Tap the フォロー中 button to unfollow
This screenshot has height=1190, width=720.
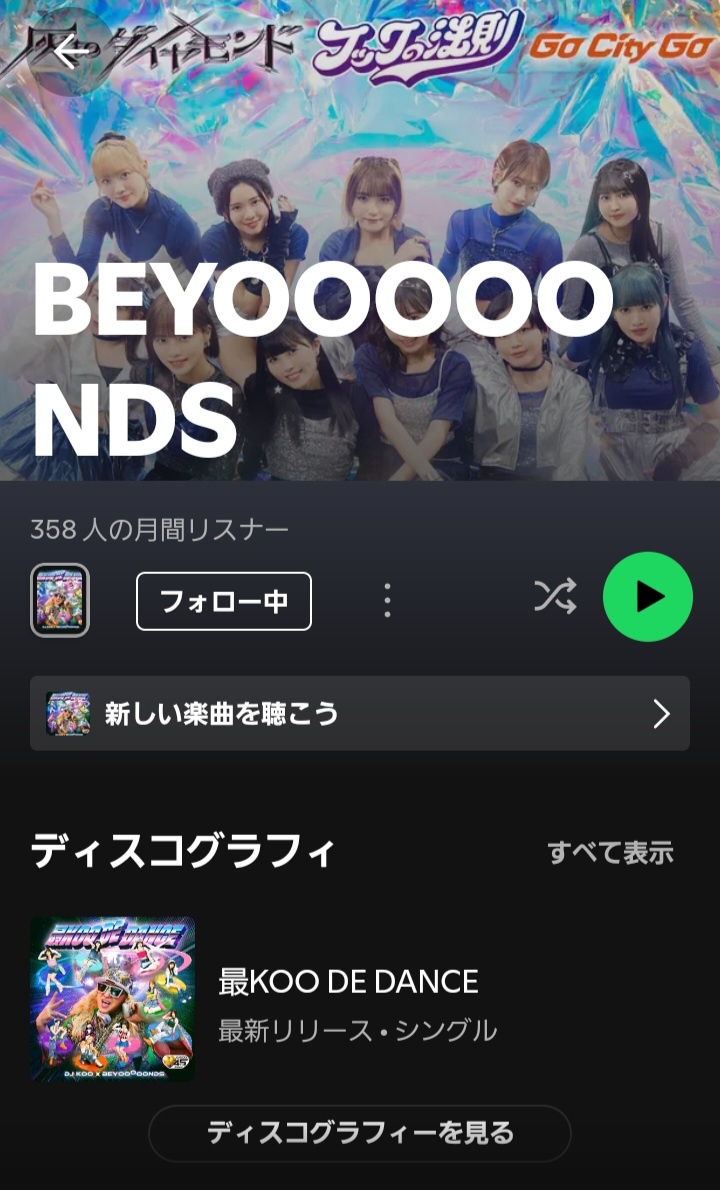pos(224,601)
